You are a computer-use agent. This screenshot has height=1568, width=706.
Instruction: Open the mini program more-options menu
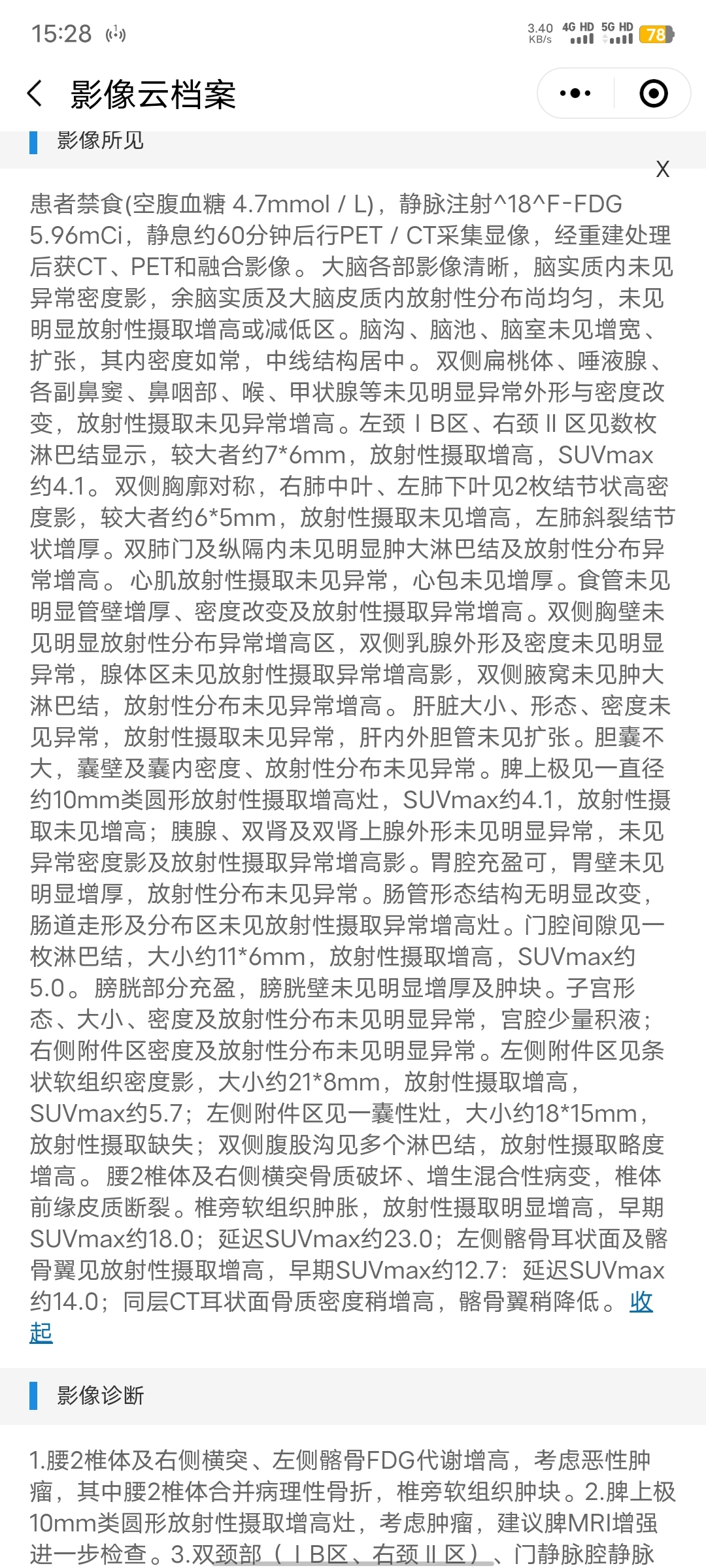coord(575,93)
